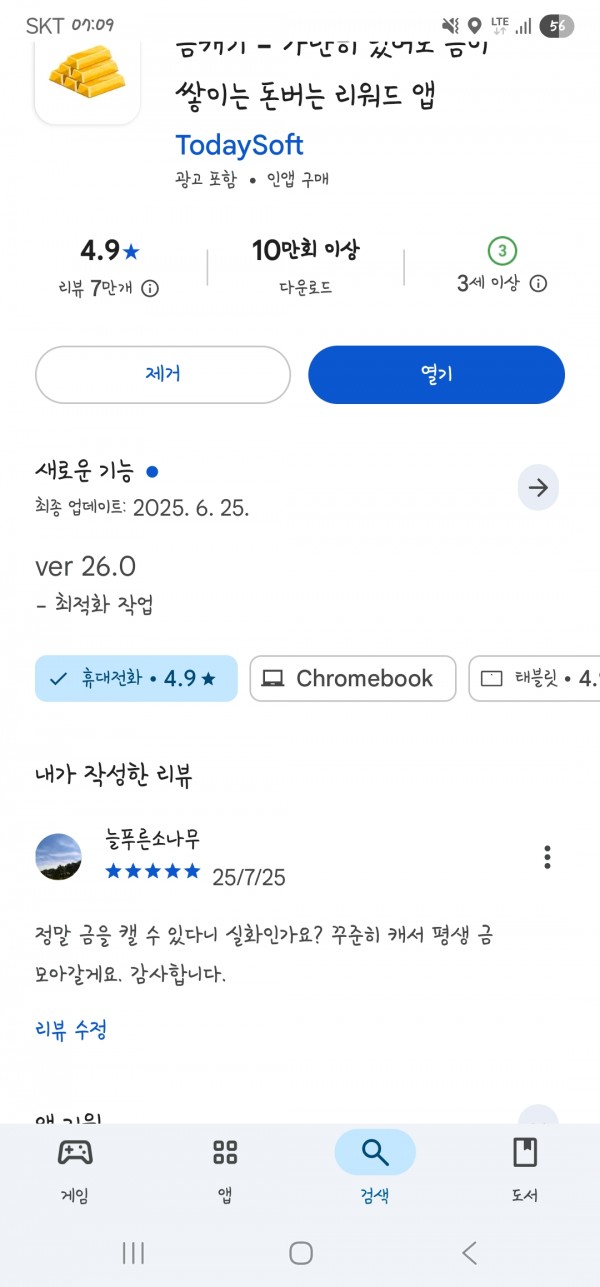Tap the 제거 uninstall button
The height and width of the screenshot is (1287, 600).
click(163, 375)
